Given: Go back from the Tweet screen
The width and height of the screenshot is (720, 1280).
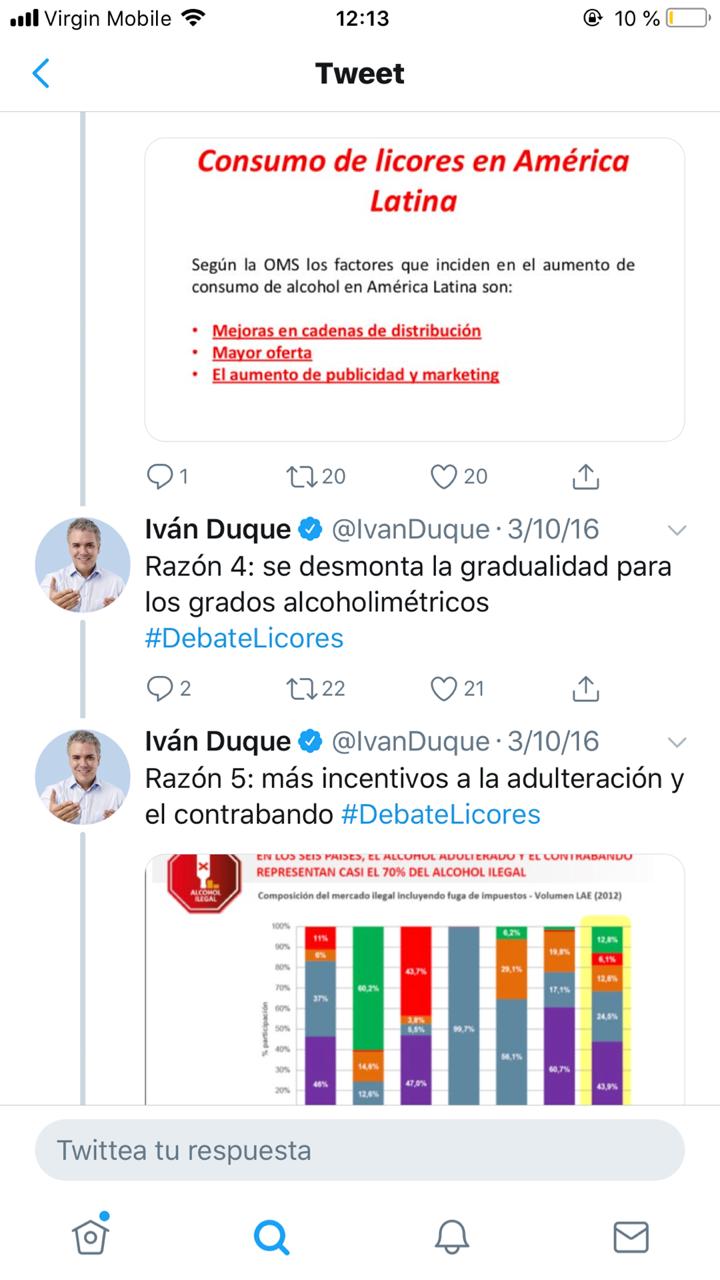Looking at the screenshot, I should (41, 73).
